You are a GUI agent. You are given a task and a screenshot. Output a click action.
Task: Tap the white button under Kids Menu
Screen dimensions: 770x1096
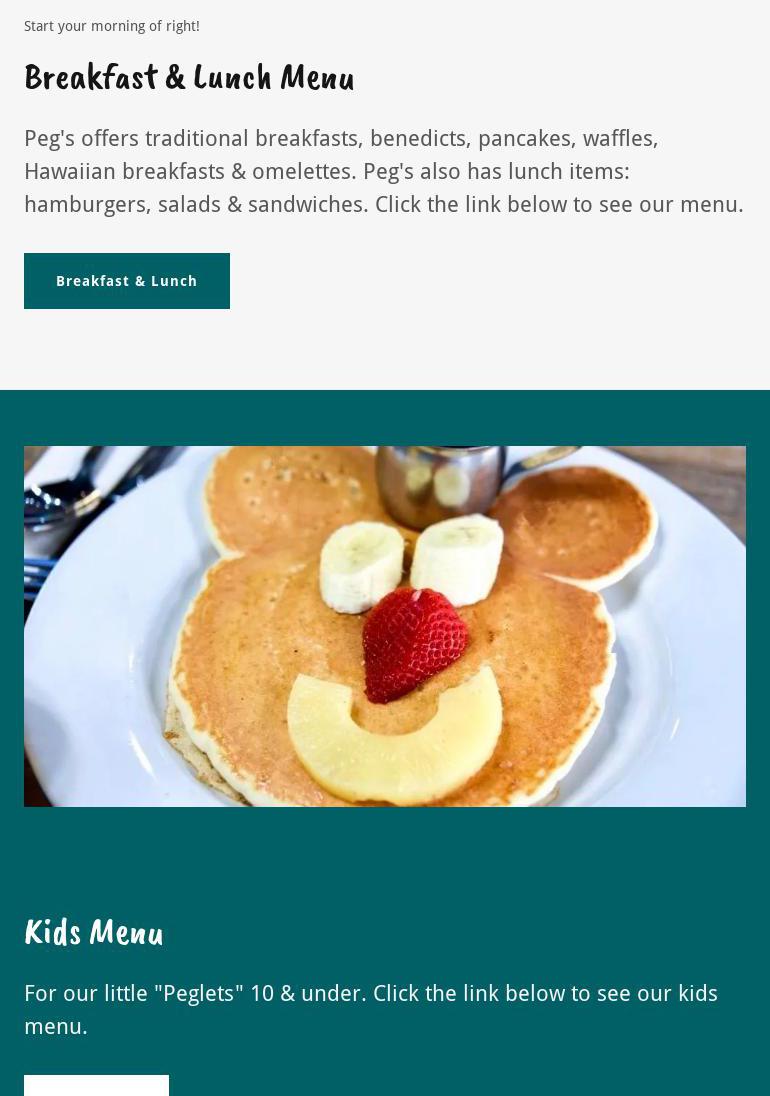point(96,1086)
